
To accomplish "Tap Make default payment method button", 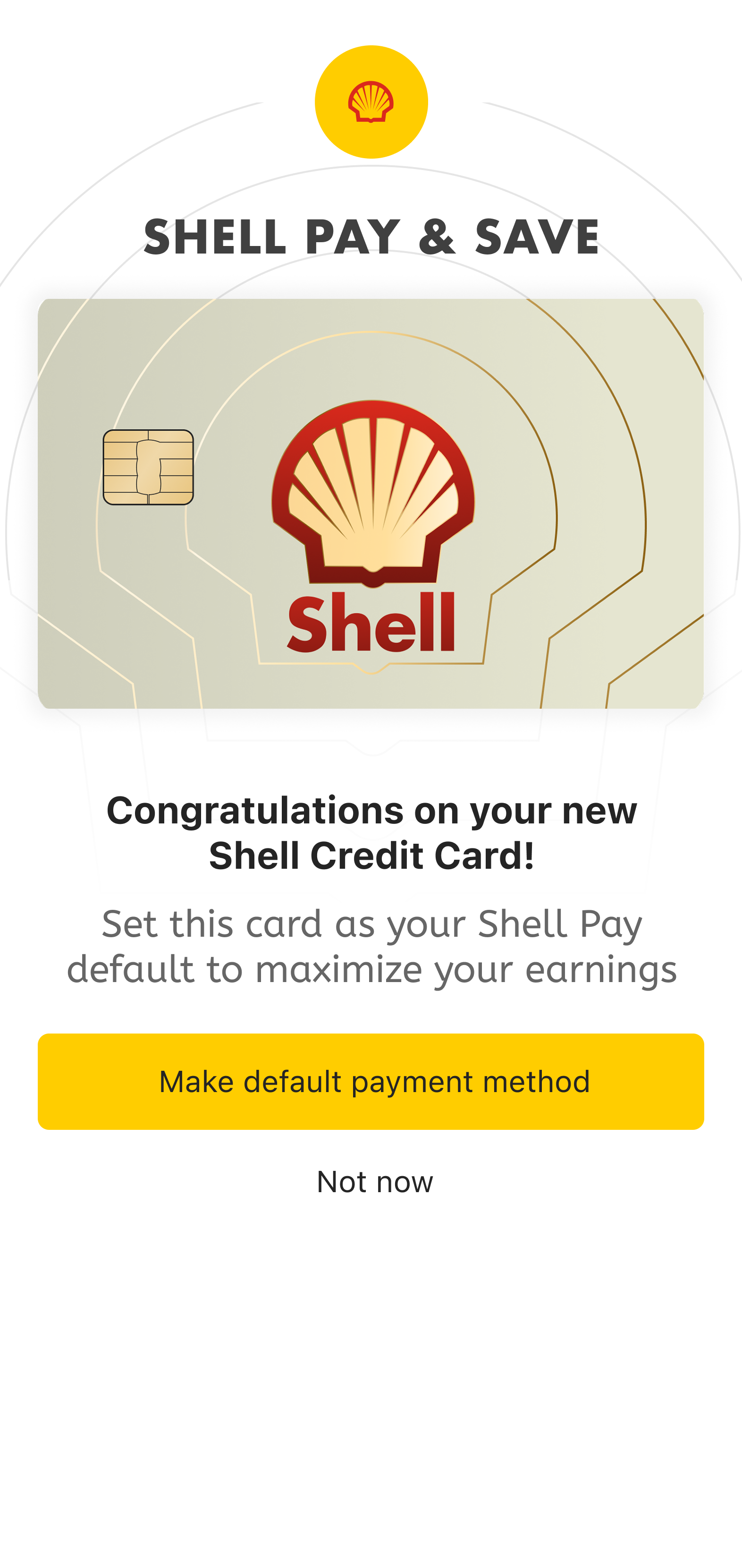I will 371,1082.
